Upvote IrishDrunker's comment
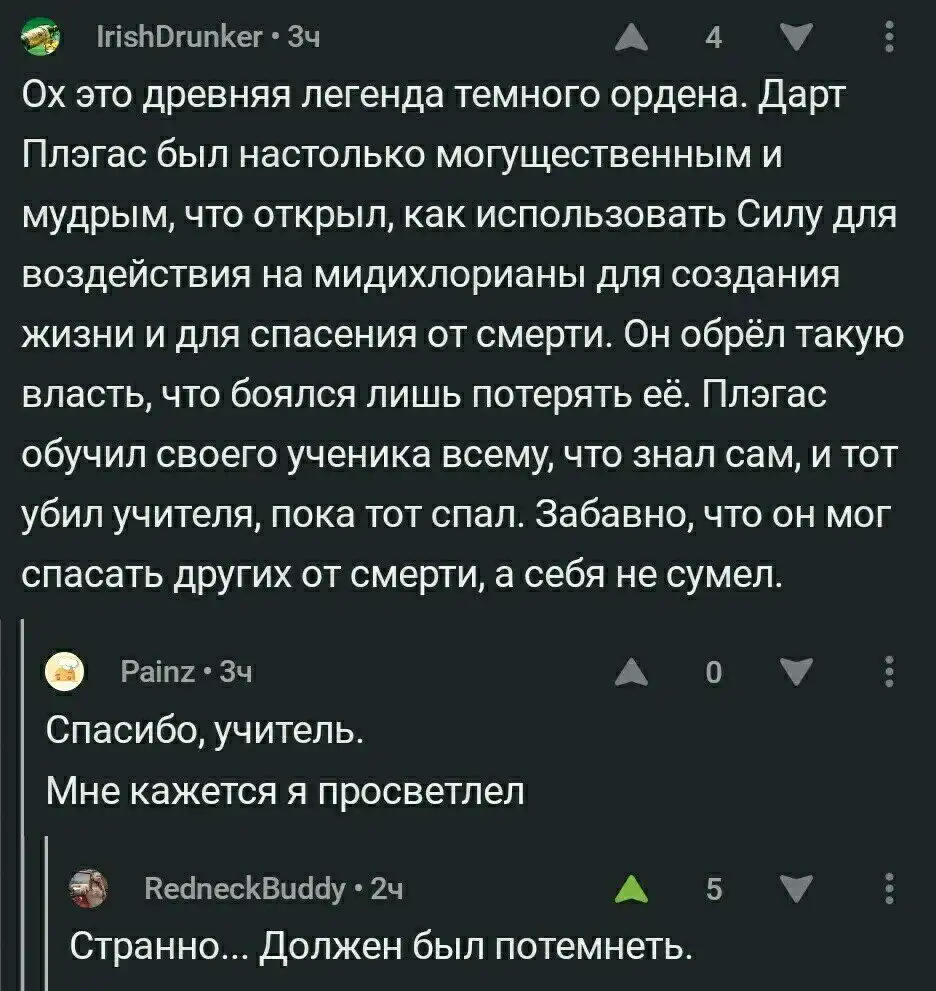Image resolution: width=936 pixels, height=991 pixels. [x=630, y=39]
